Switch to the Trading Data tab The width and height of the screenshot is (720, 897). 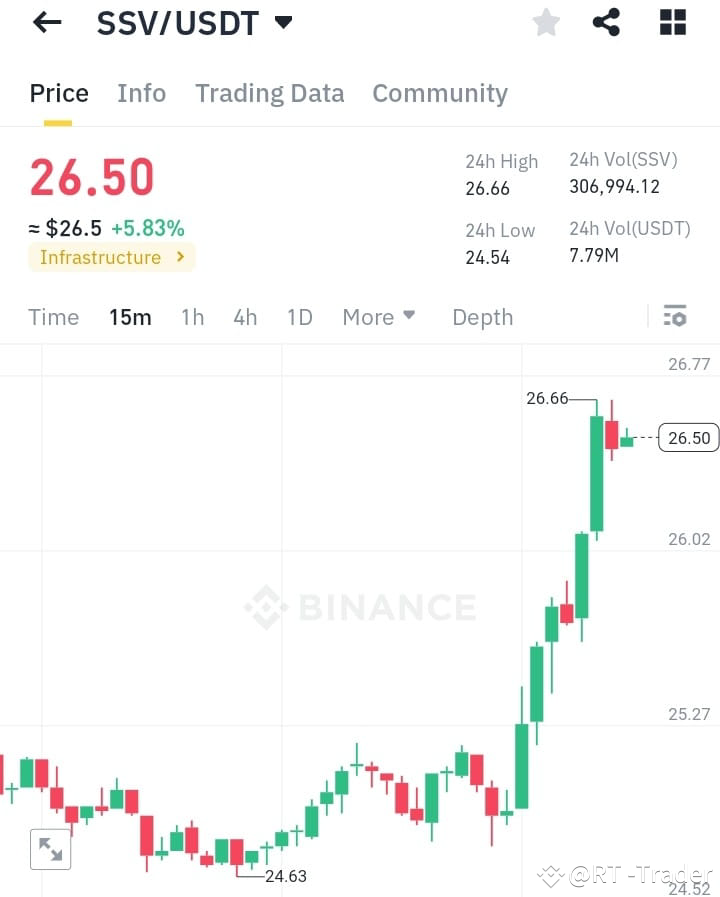point(269,93)
